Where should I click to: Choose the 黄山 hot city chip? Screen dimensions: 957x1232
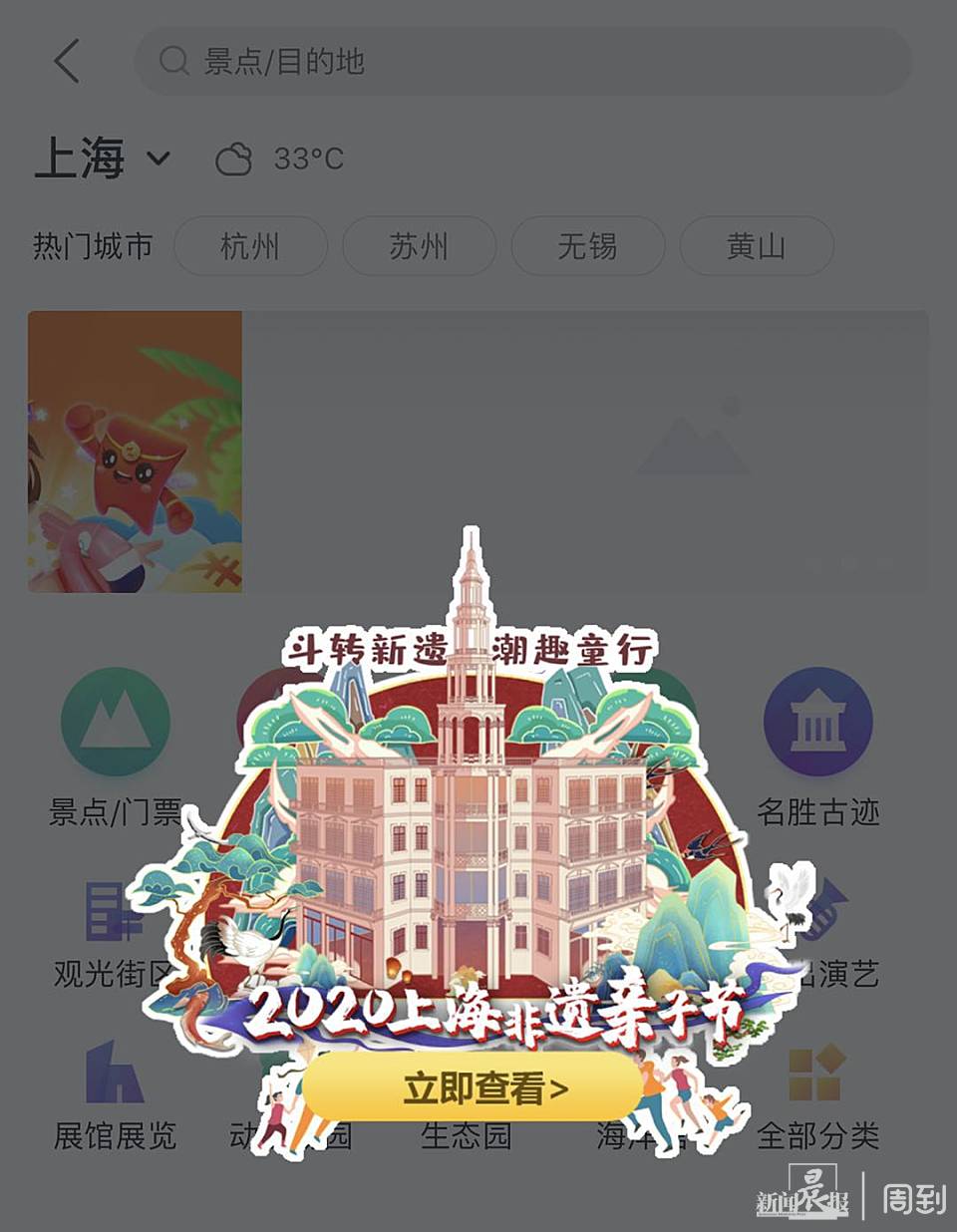(x=756, y=246)
